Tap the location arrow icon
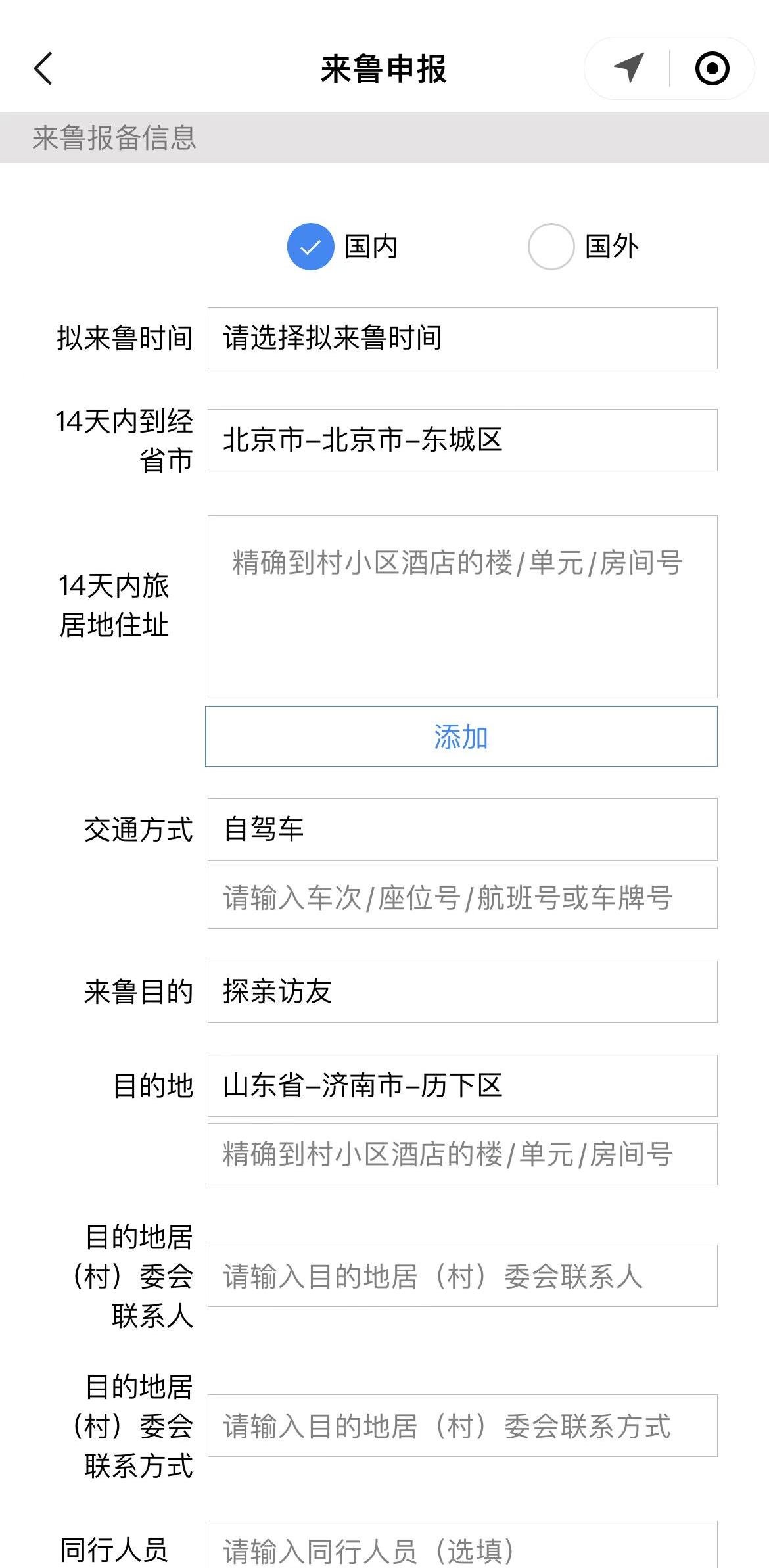The image size is (769, 1568). tap(628, 68)
